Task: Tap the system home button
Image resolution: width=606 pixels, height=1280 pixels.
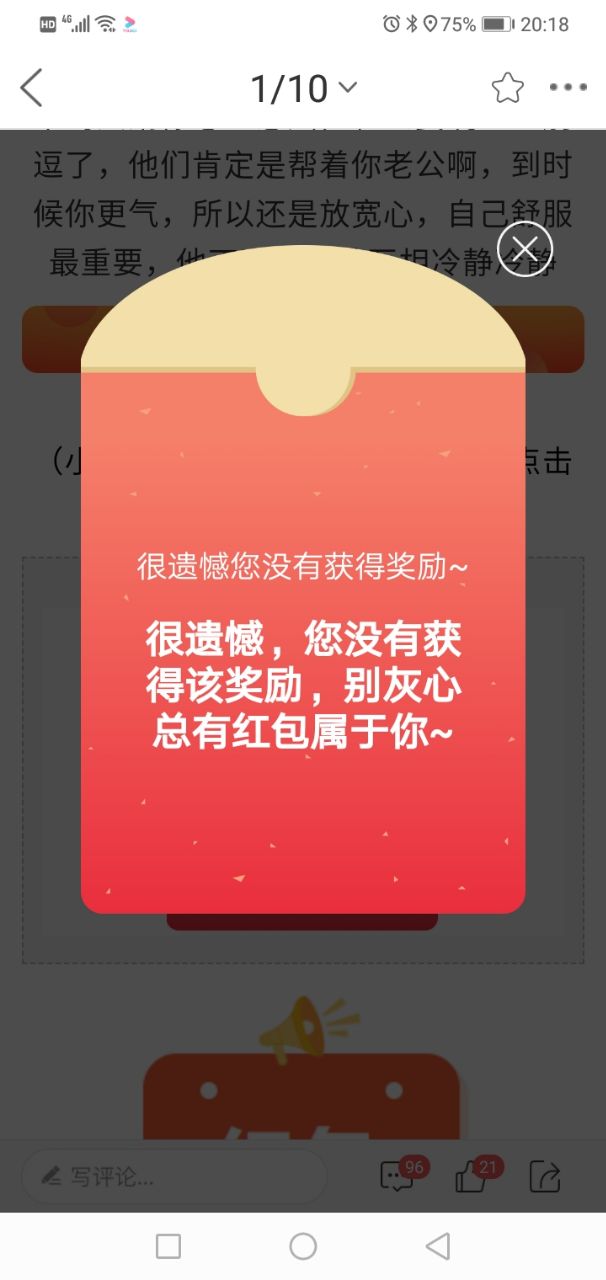Action: click(x=303, y=1246)
